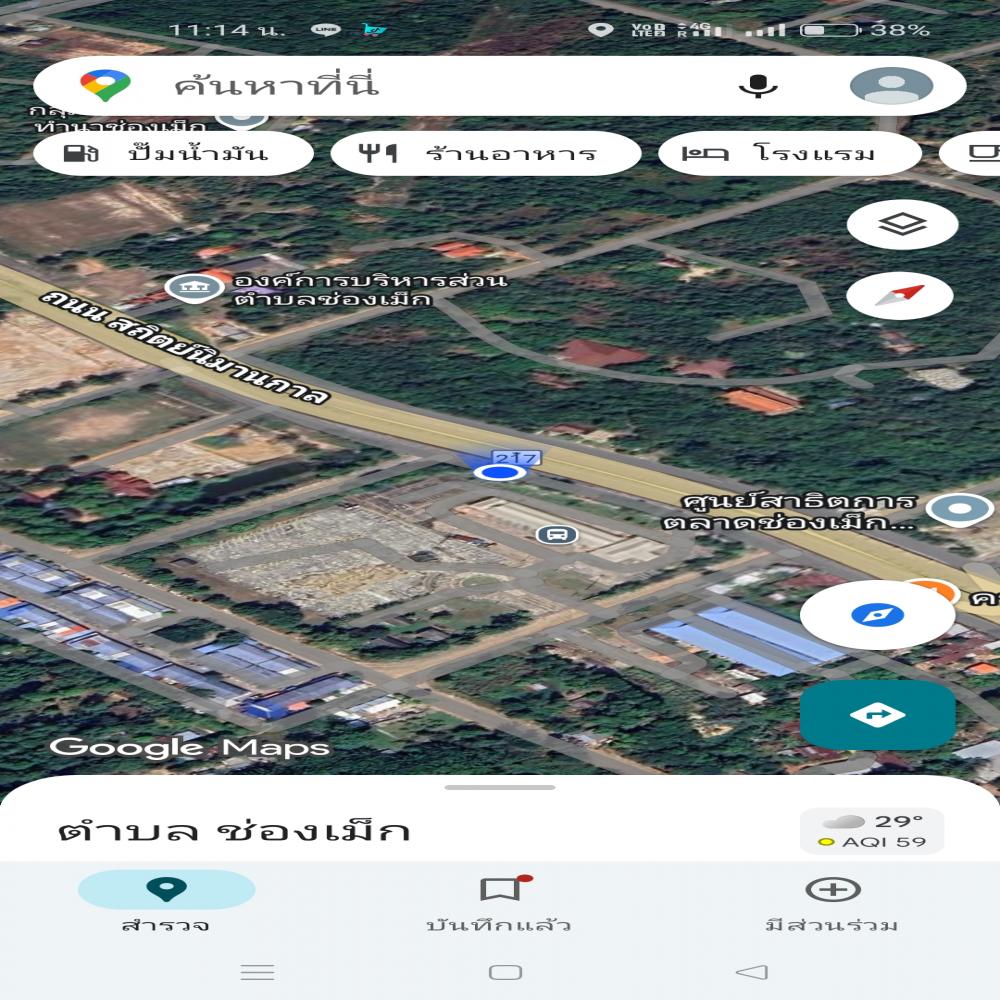The width and height of the screenshot is (1000, 1000).
Task: Open the search box 'ค้นหาที่นี่'
Action: point(400,86)
